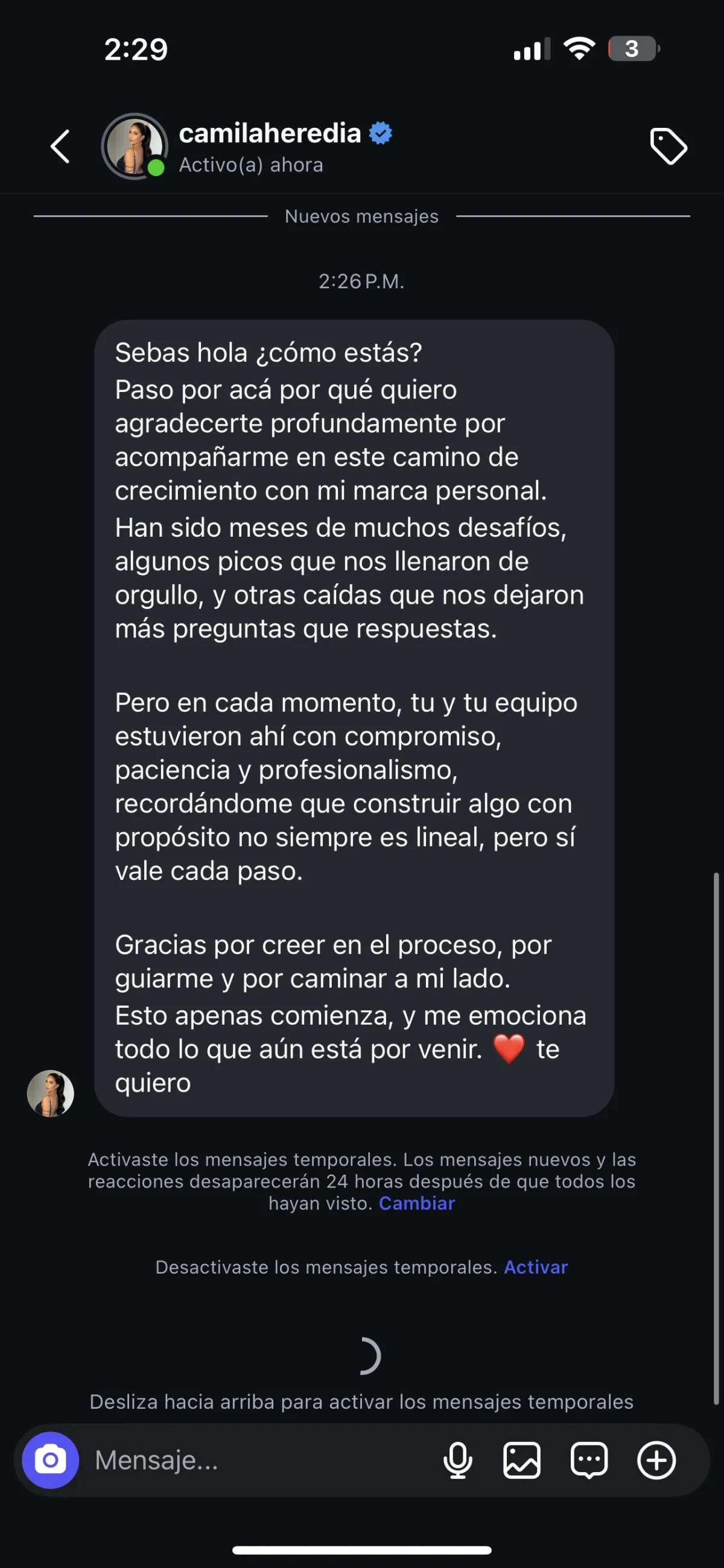Open more options with the plus icon
The width and height of the screenshot is (724, 1568).
(x=656, y=1460)
